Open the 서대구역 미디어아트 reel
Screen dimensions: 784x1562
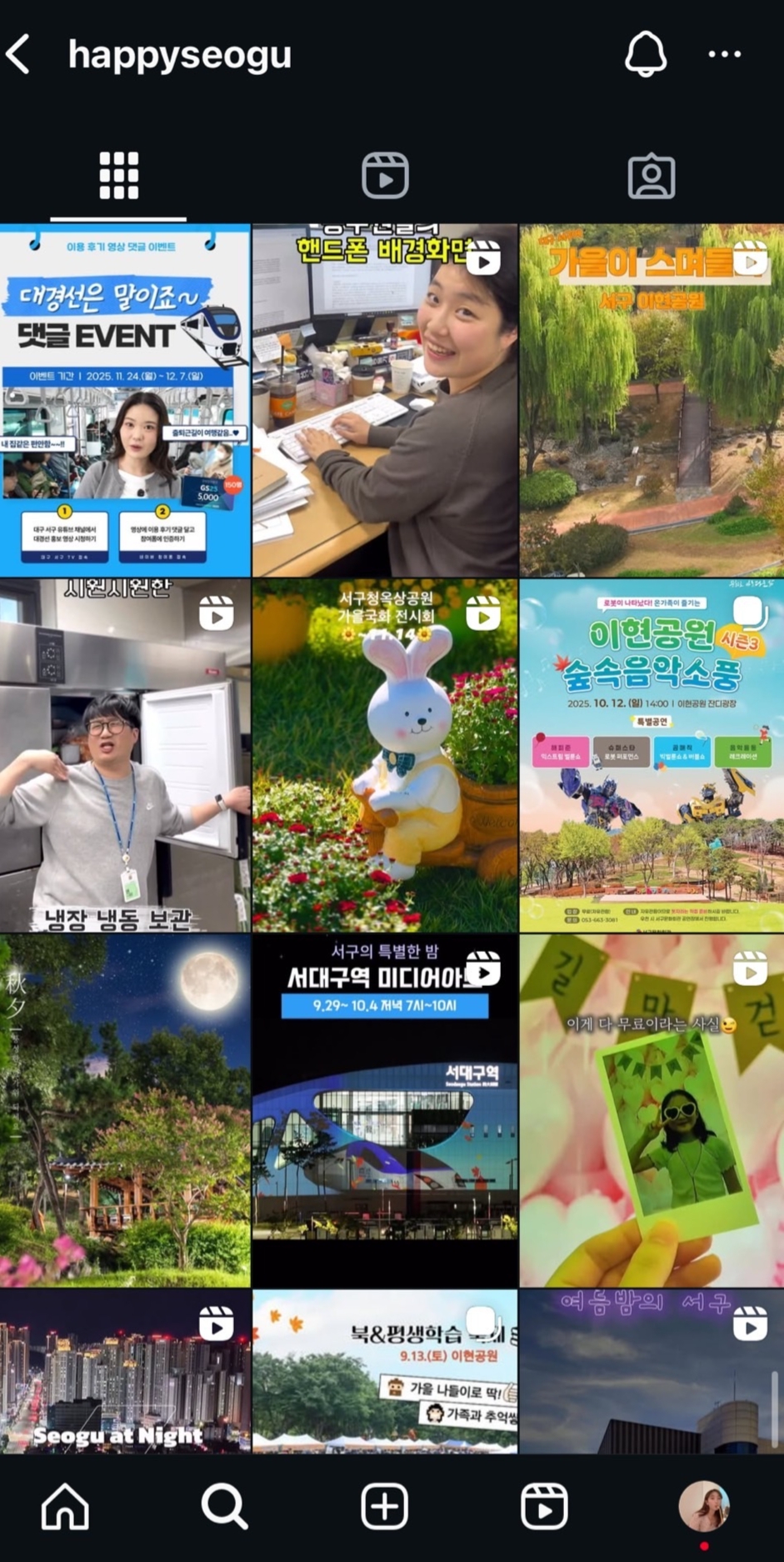pyautogui.click(x=385, y=1110)
